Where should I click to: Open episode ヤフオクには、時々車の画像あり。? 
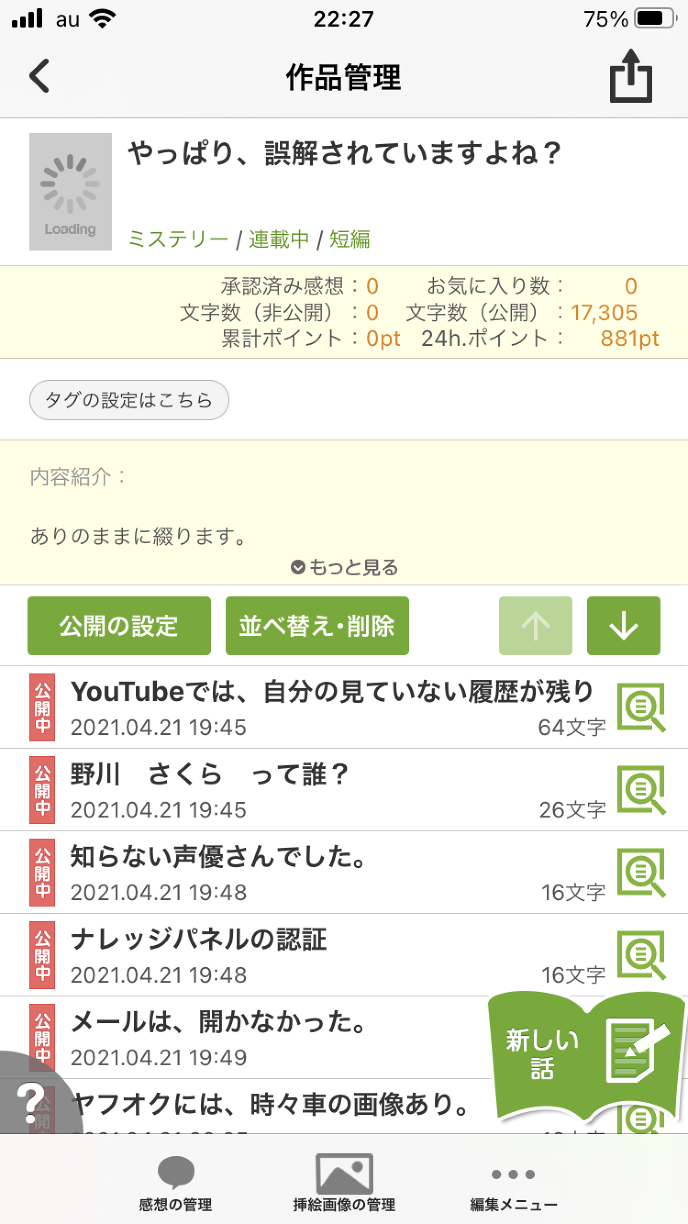click(x=270, y=1105)
